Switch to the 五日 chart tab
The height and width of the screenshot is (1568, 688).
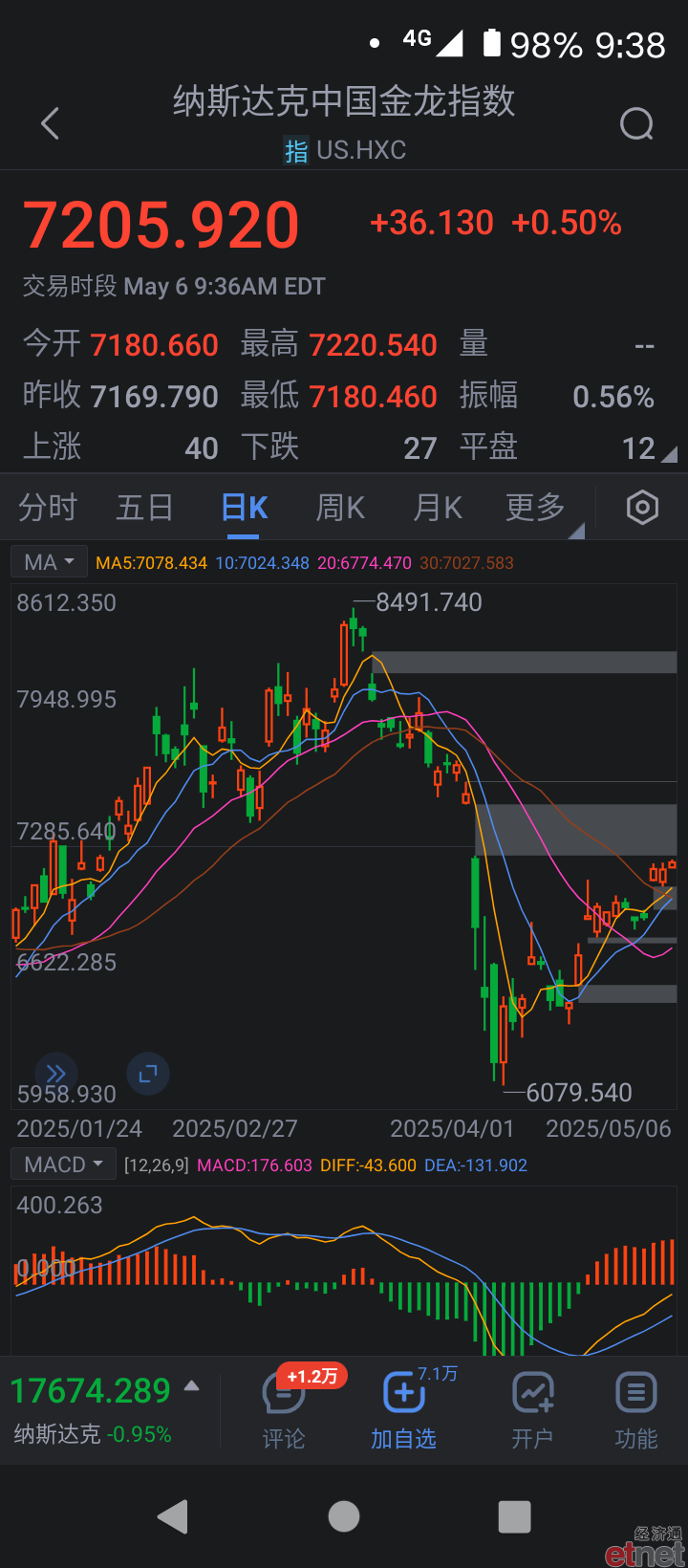(144, 508)
